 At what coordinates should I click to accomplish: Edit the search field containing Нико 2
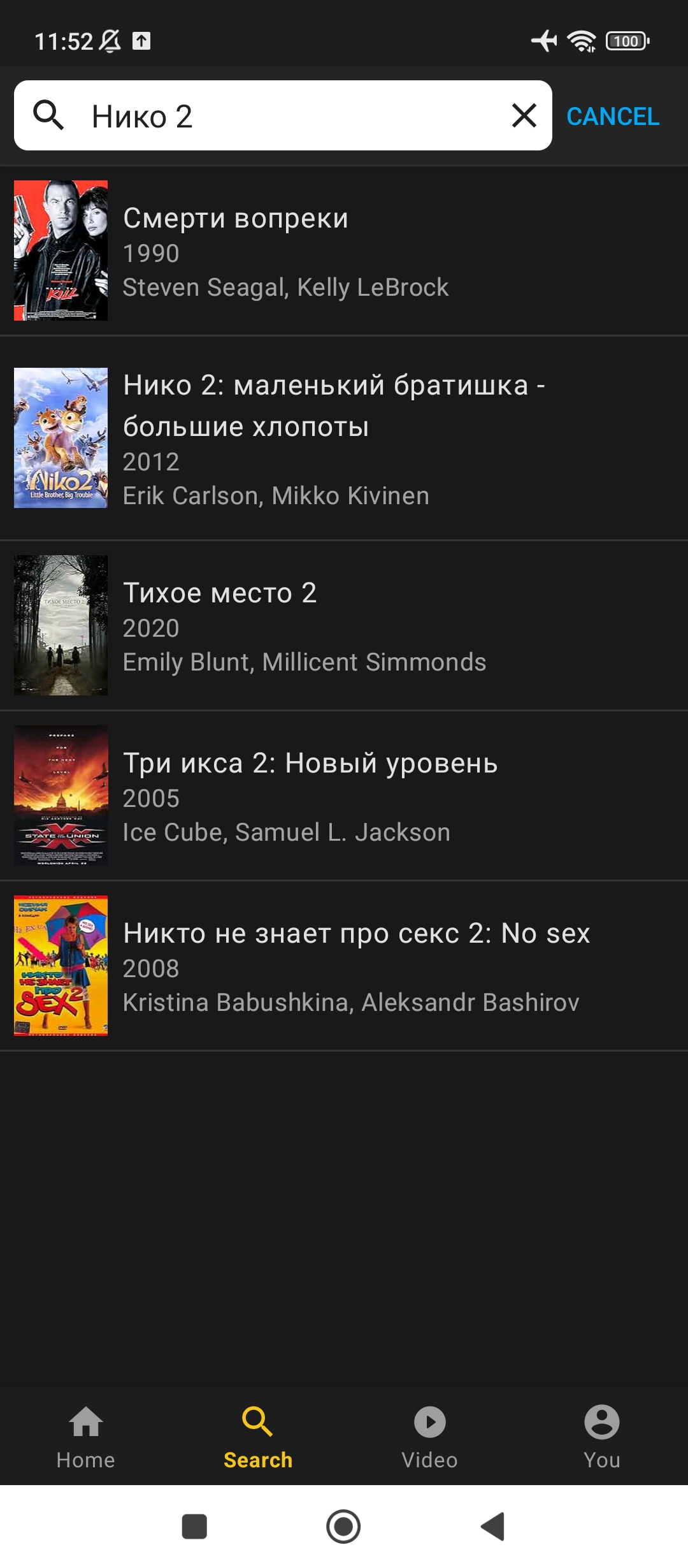(283, 115)
